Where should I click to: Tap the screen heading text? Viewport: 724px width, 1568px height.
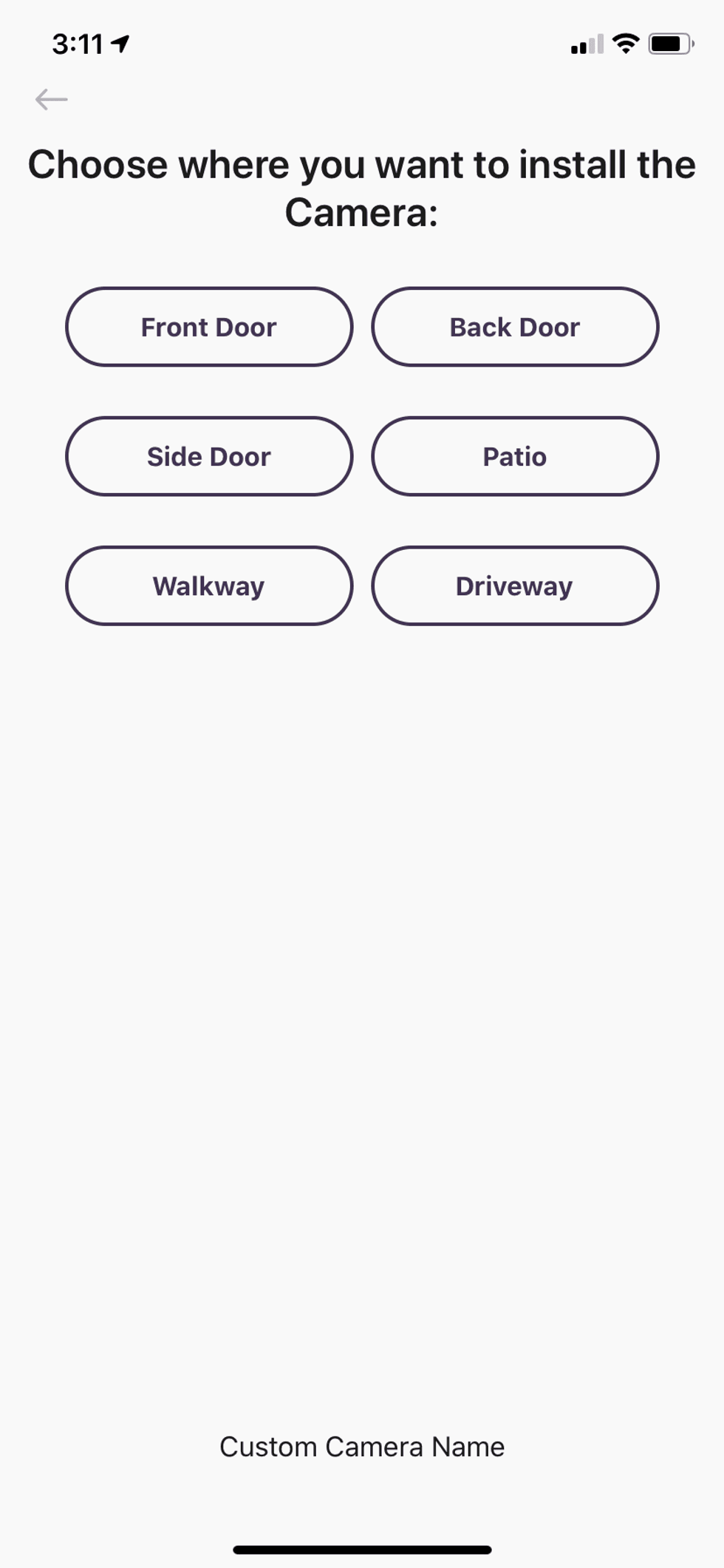point(361,187)
